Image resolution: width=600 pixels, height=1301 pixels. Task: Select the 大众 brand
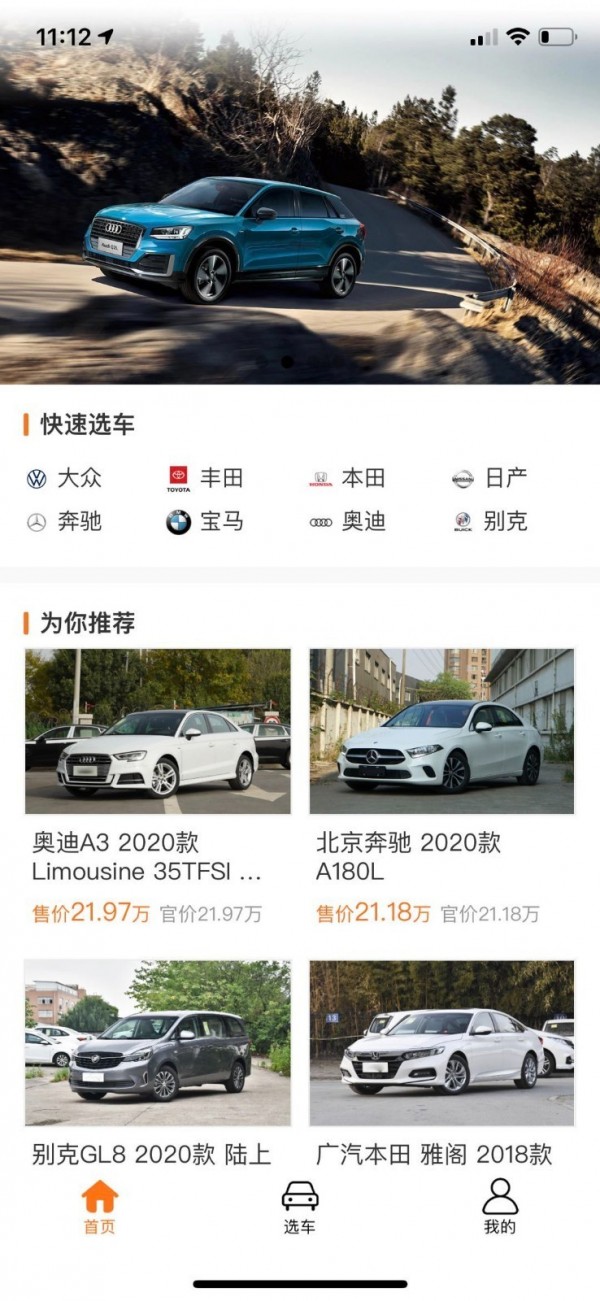click(x=65, y=478)
